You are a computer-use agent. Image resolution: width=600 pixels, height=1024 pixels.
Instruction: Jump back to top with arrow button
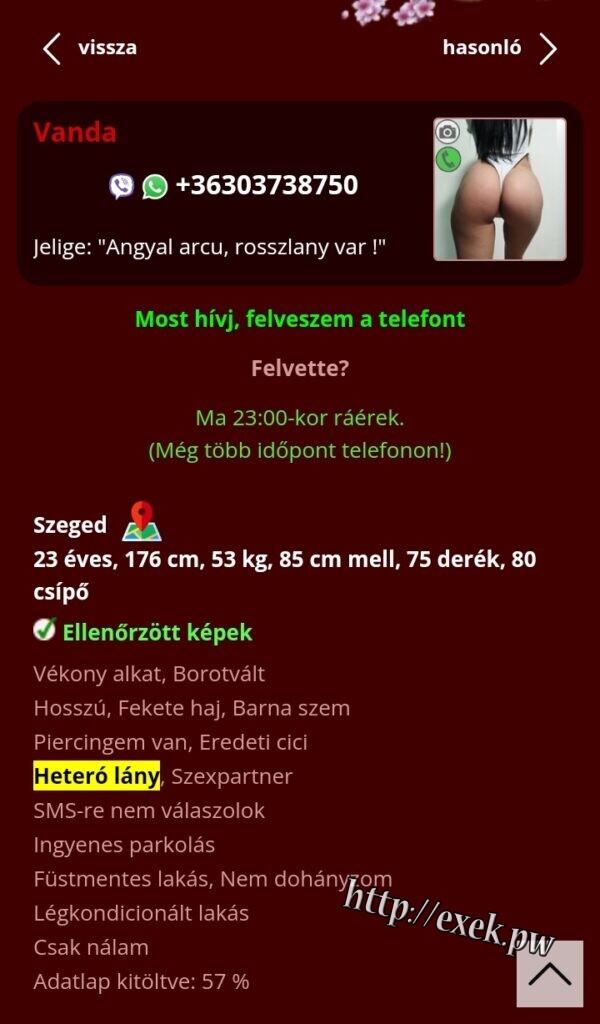click(549, 973)
